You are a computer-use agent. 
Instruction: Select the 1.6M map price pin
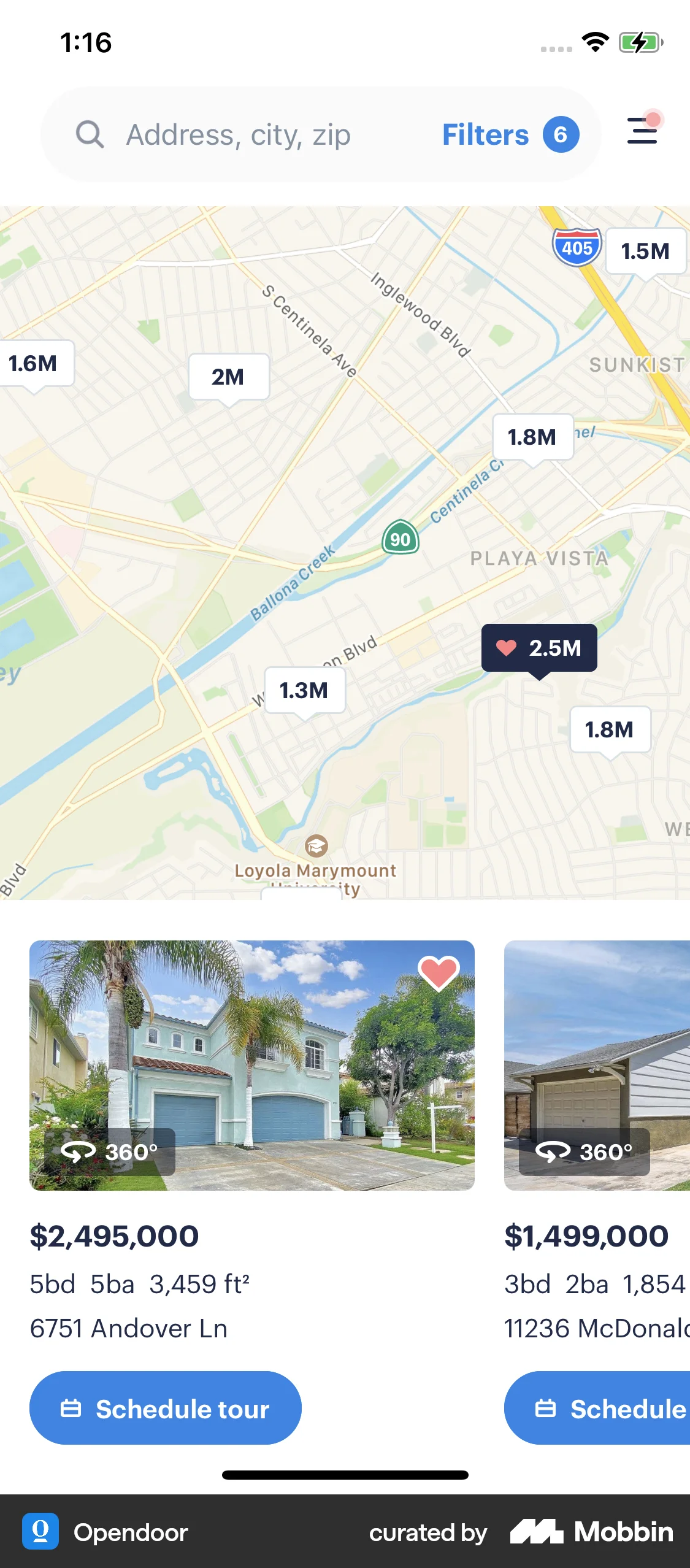point(34,363)
